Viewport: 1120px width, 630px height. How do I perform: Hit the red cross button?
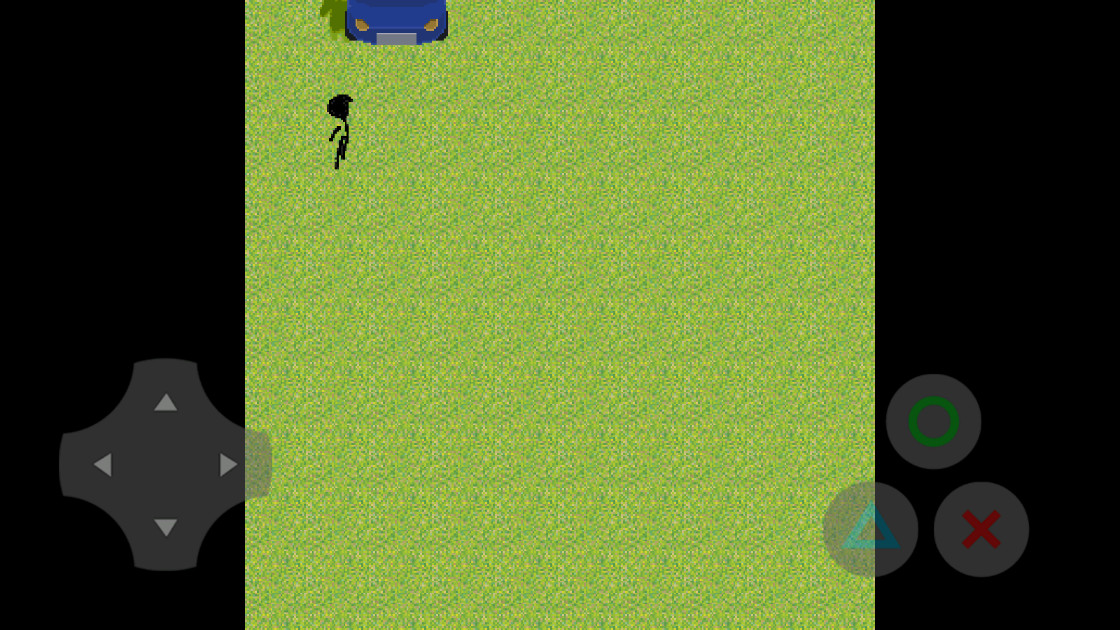981,529
